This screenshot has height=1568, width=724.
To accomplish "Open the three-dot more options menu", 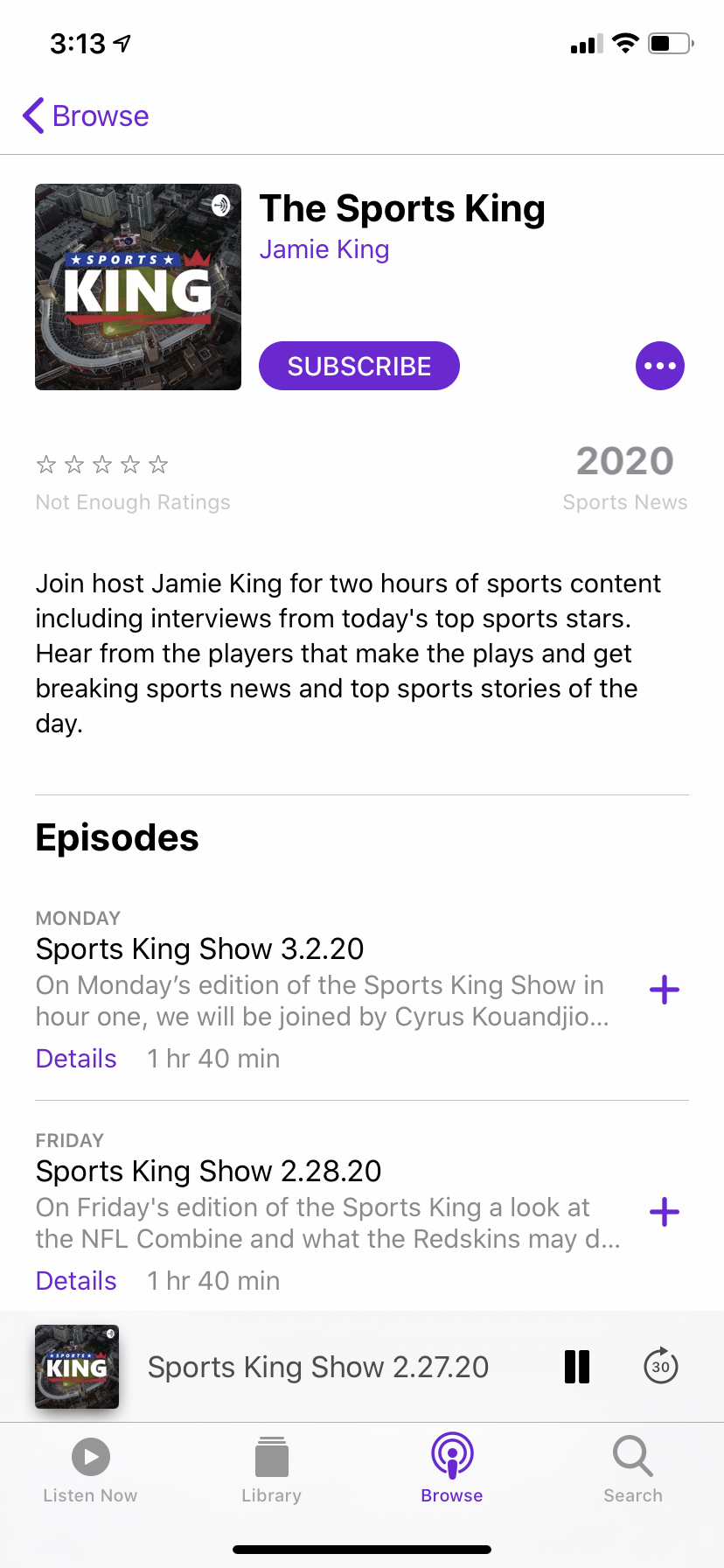I will 660,366.
